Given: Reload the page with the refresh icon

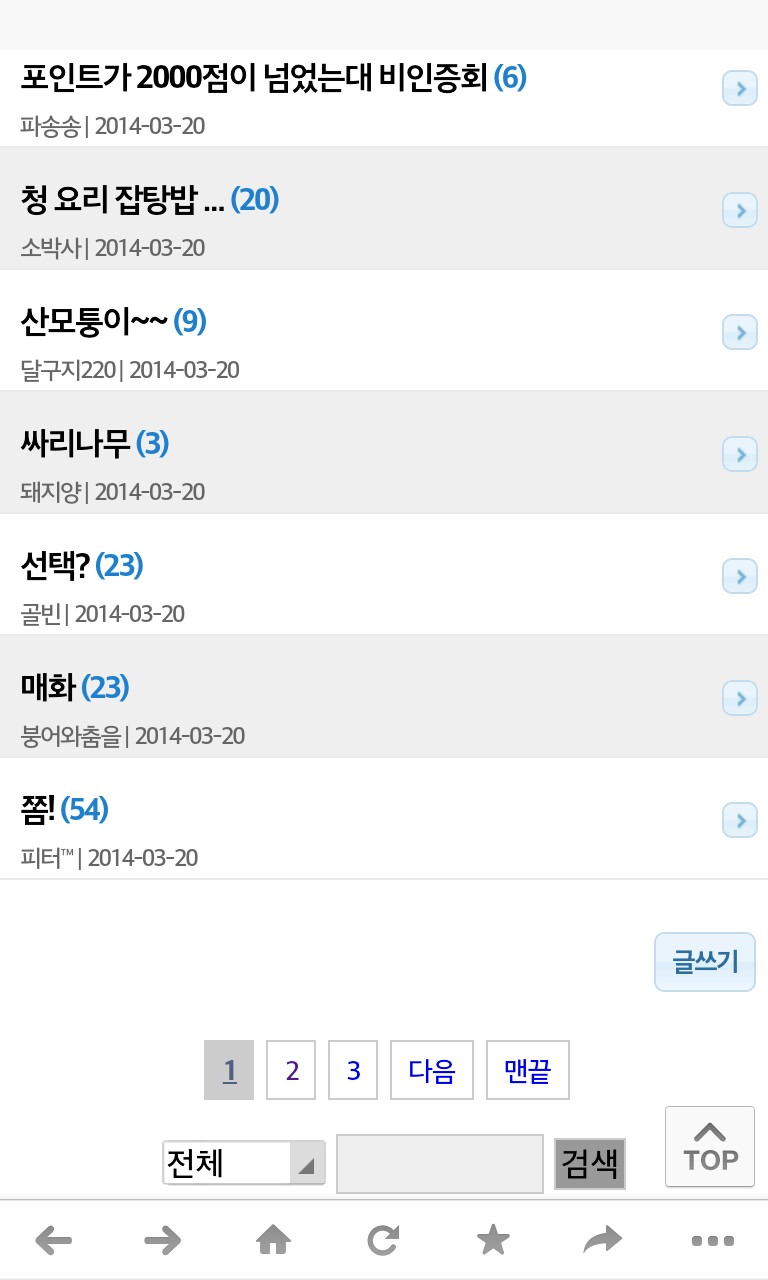Looking at the screenshot, I should pos(383,1241).
